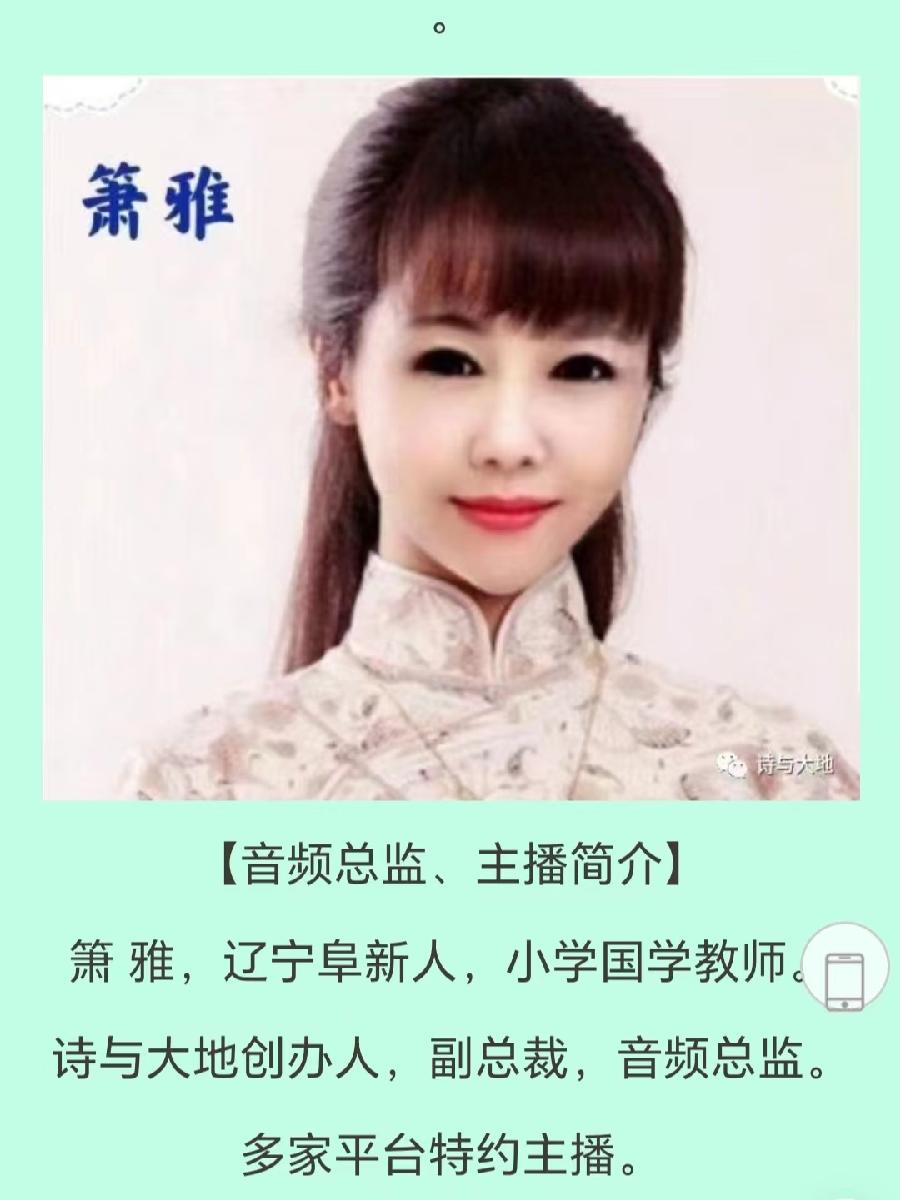
Task: Tap the floating phone icon button
Action: coord(845,968)
